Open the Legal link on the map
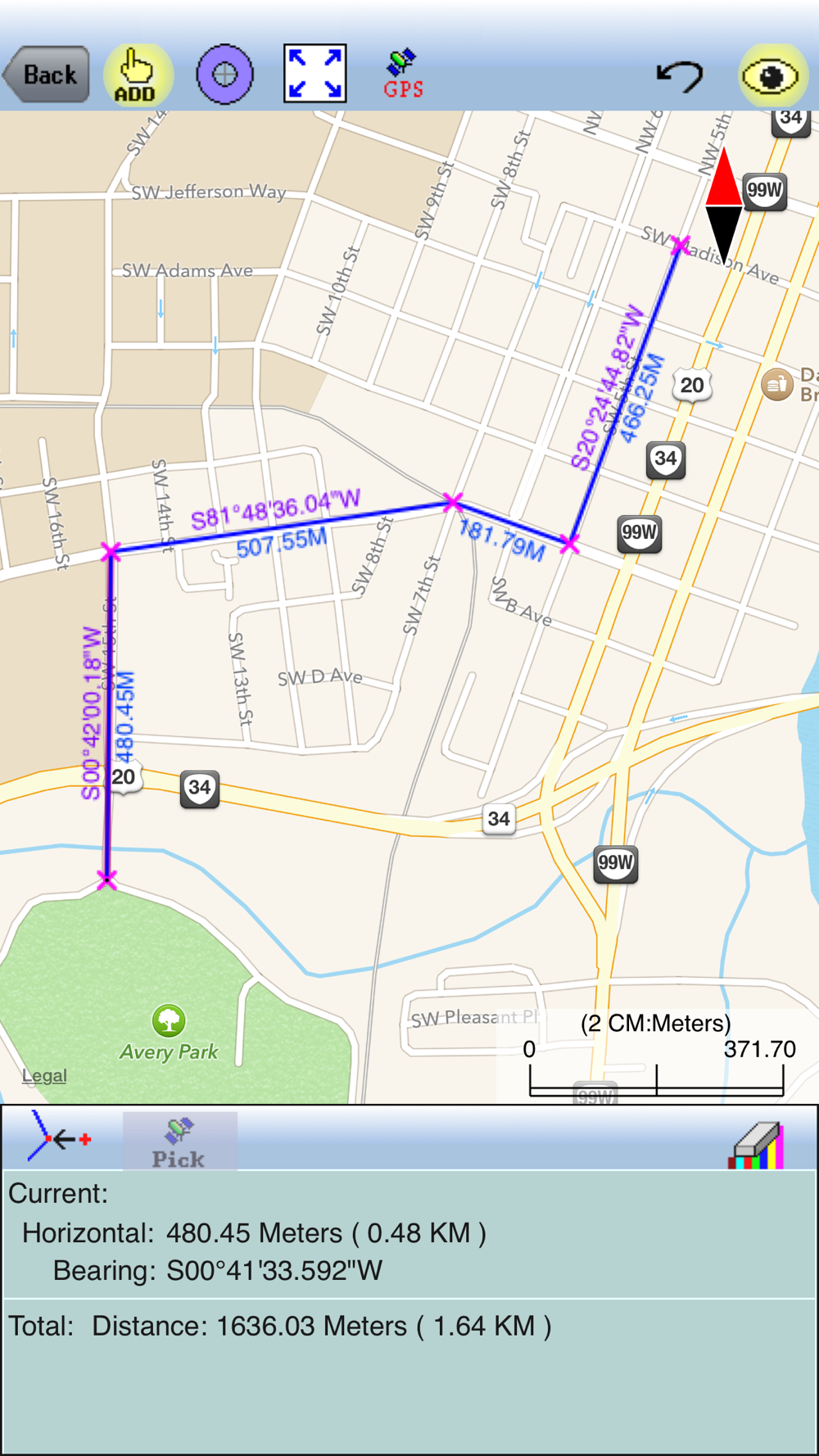The height and width of the screenshot is (1456, 819). coord(44,1075)
